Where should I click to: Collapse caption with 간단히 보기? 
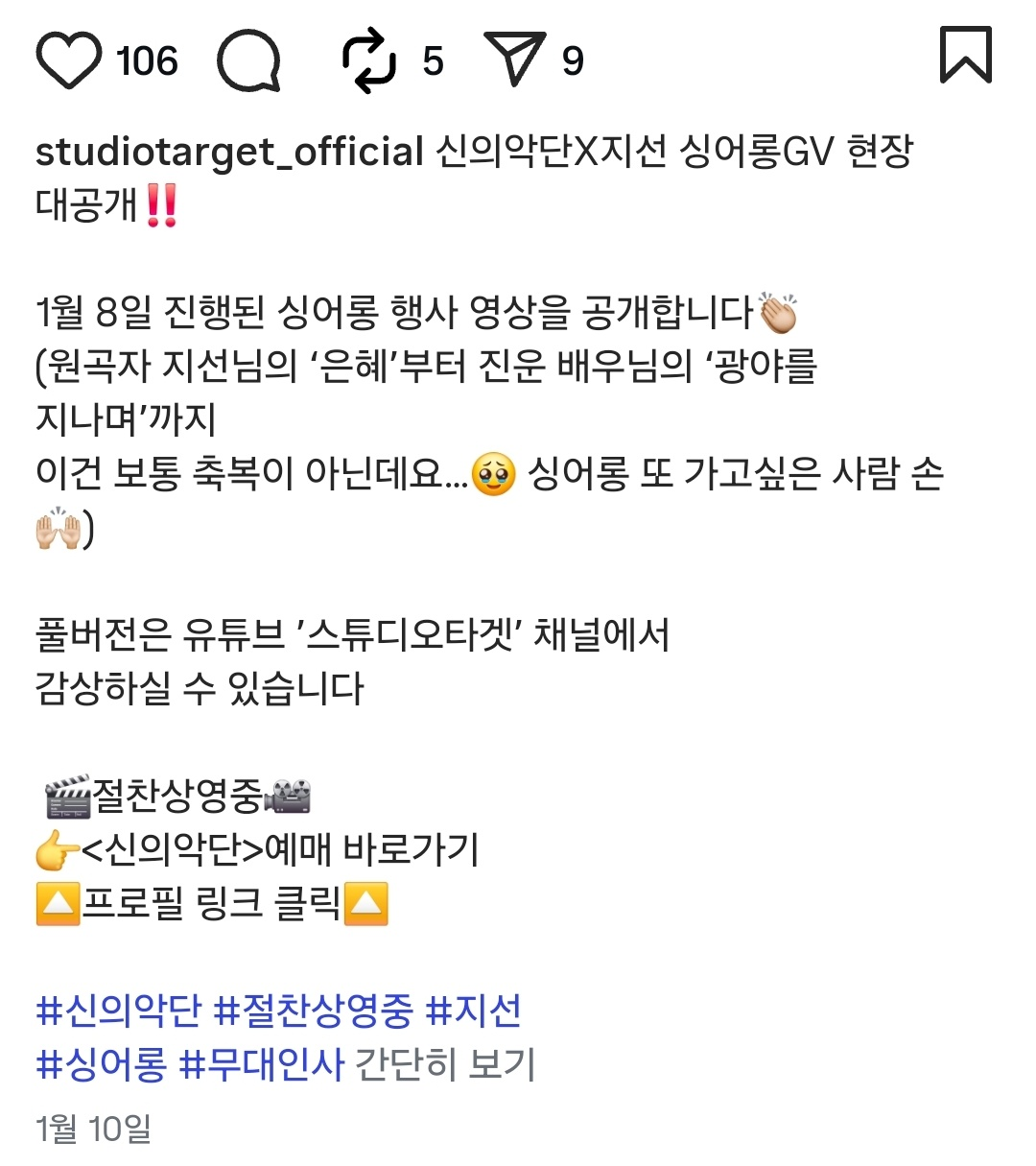click(x=445, y=1063)
